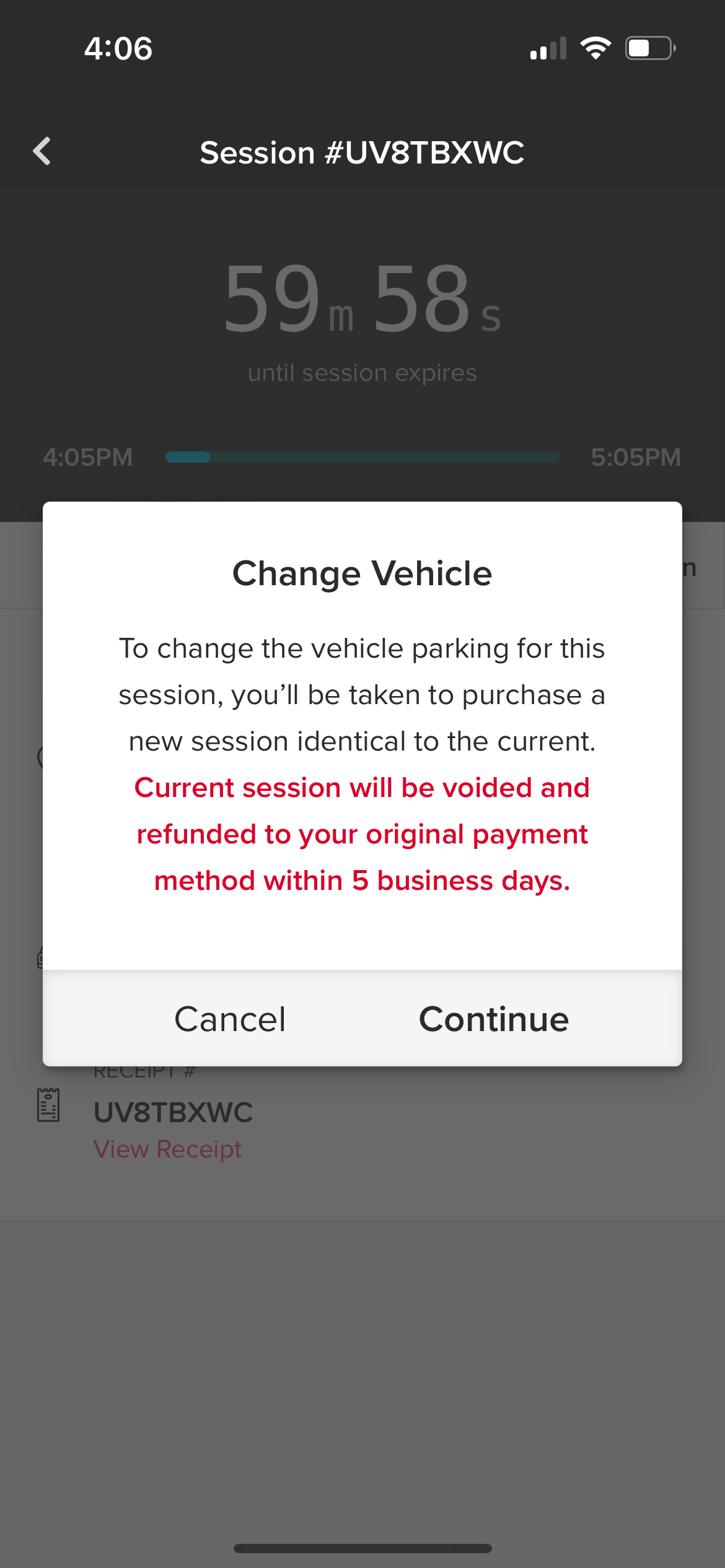Open View Receipt link
This screenshot has height=1568, width=725.
point(167,1149)
